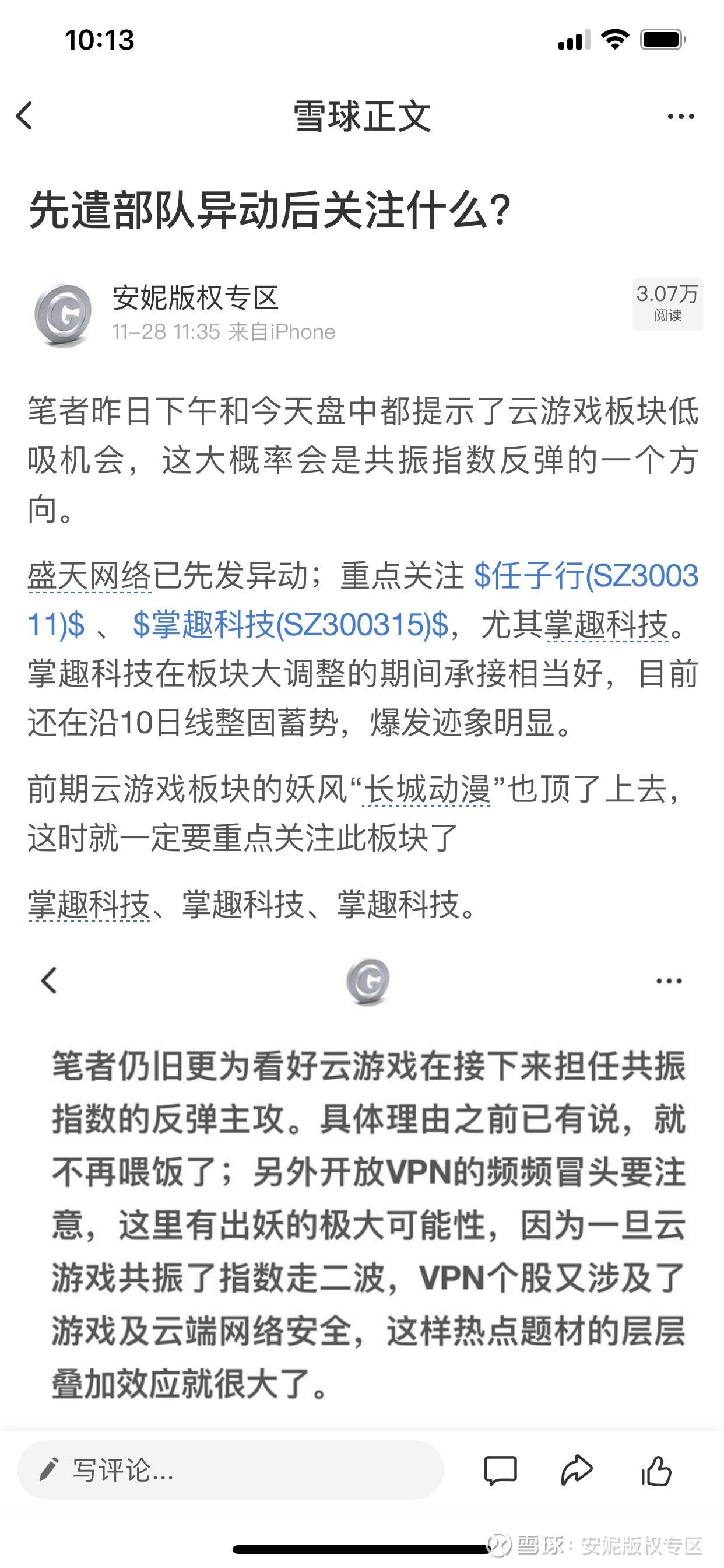Image resolution: width=724 pixels, height=1568 pixels.
Task: Open stock link $掌趣科技(SZ300315)$
Action: click(x=290, y=625)
